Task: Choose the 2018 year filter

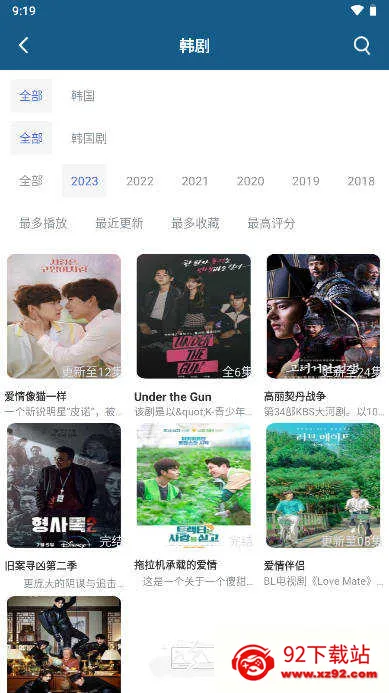Action: (361, 181)
